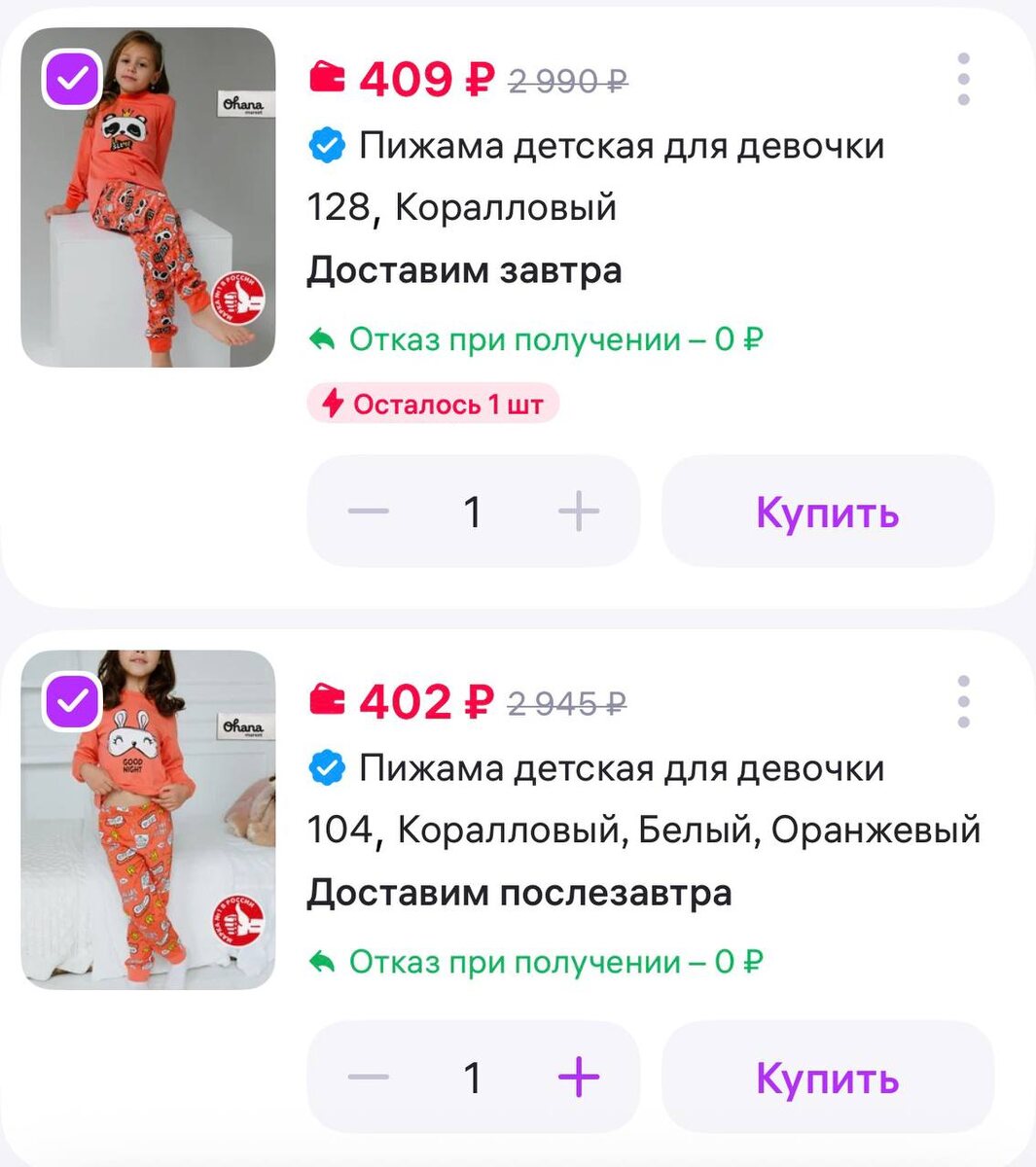Open more options for the 402 ₽ pajama

[x=963, y=701]
